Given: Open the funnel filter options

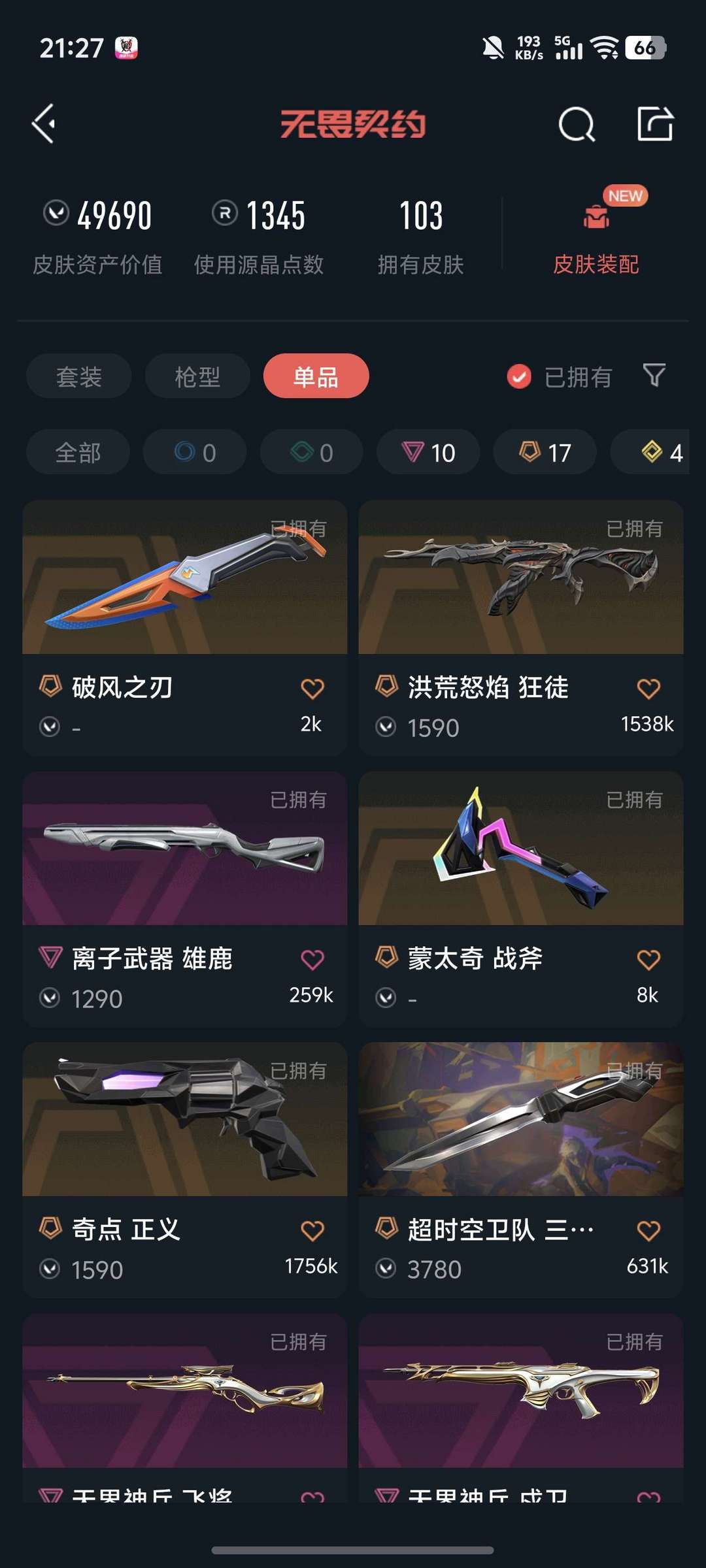Looking at the screenshot, I should pyautogui.click(x=654, y=376).
